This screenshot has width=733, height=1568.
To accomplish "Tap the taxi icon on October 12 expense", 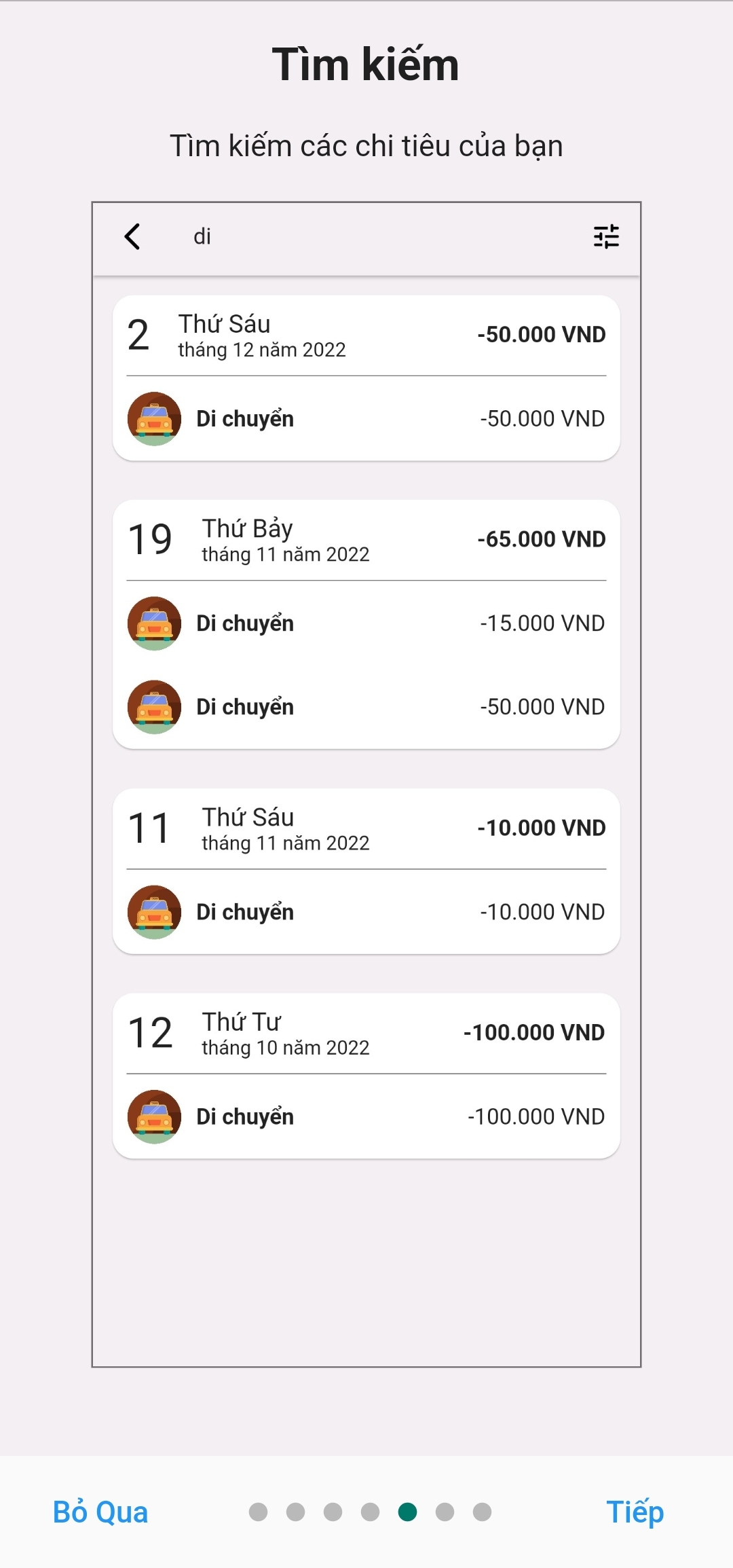I will coord(154,1116).
